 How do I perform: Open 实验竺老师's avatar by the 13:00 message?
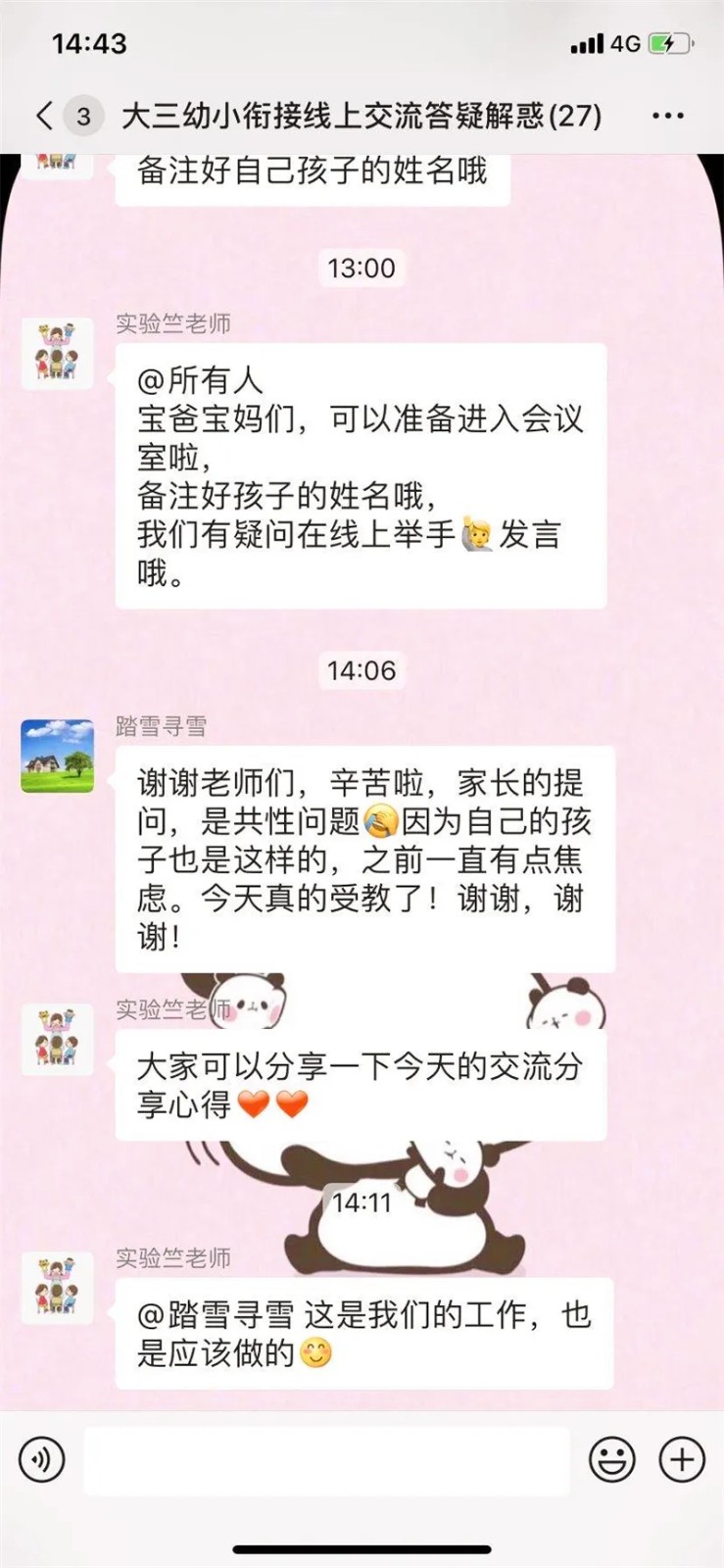pos(58,354)
